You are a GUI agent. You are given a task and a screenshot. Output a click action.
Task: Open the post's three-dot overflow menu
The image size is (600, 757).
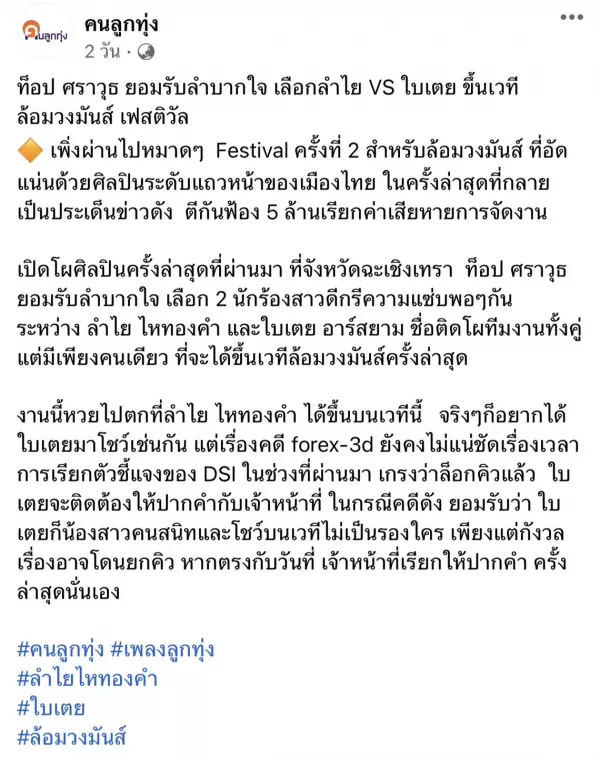pos(572,18)
